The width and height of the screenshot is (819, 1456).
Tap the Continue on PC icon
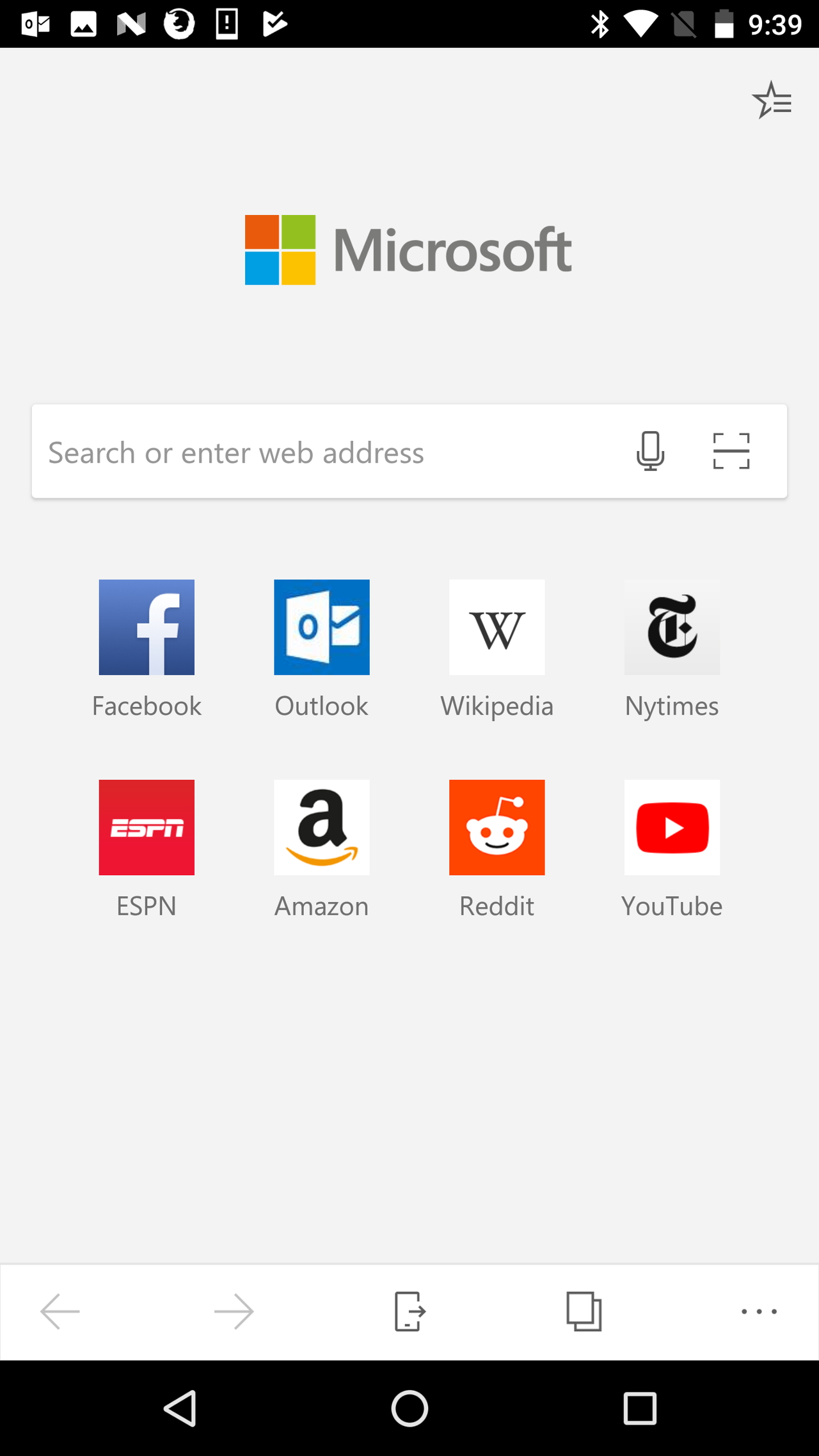[x=409, y=1311]
